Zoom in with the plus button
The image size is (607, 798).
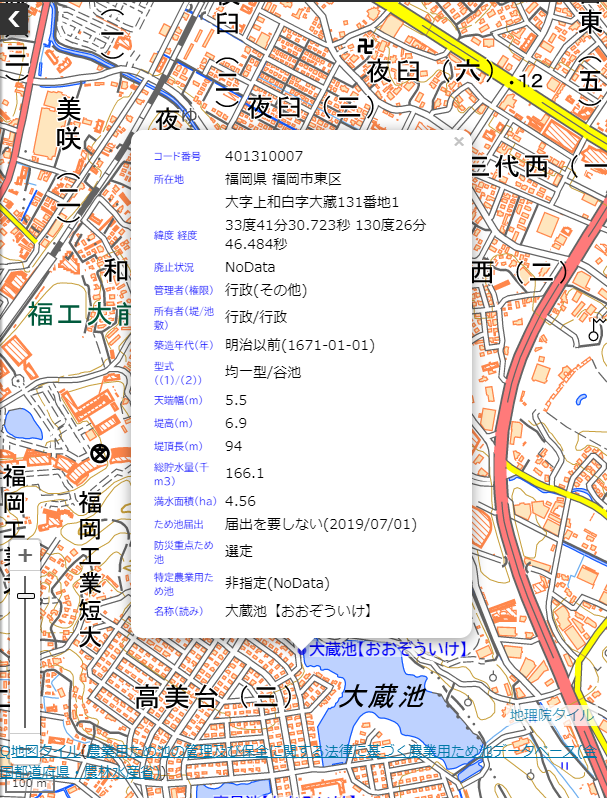click(26, 556)
